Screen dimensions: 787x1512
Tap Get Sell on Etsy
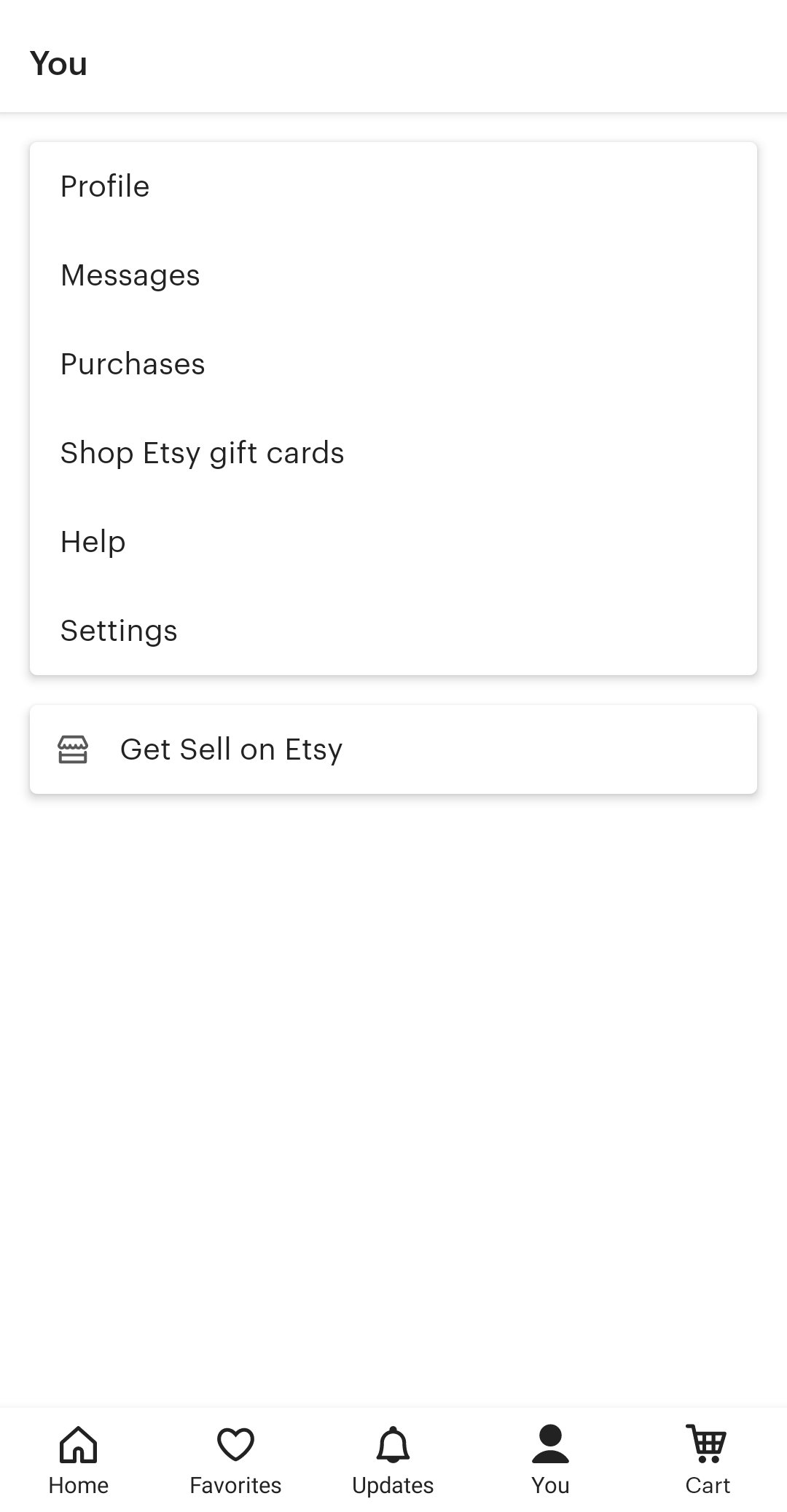coord(393,749)
